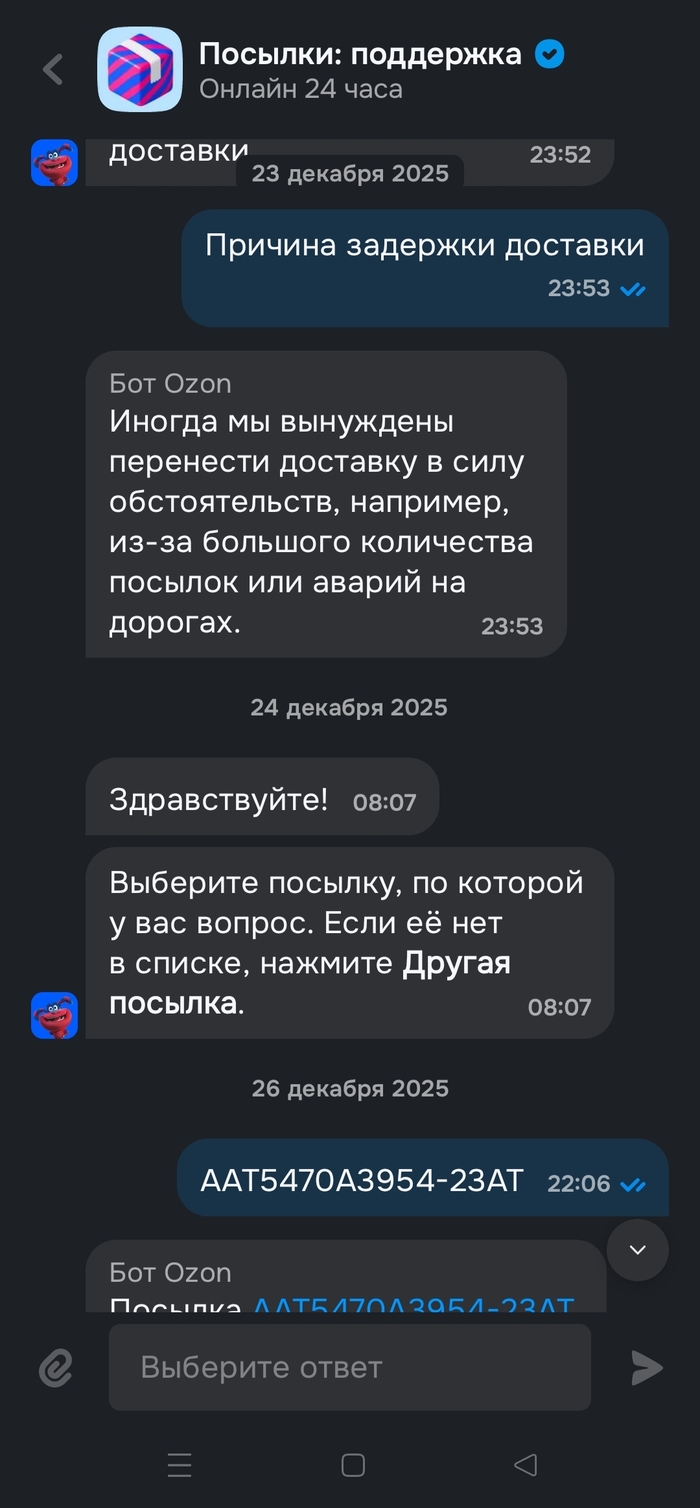700x1508 pixels.
Task: Focus the Выберите ответ input field
Action: (349, 1367)
